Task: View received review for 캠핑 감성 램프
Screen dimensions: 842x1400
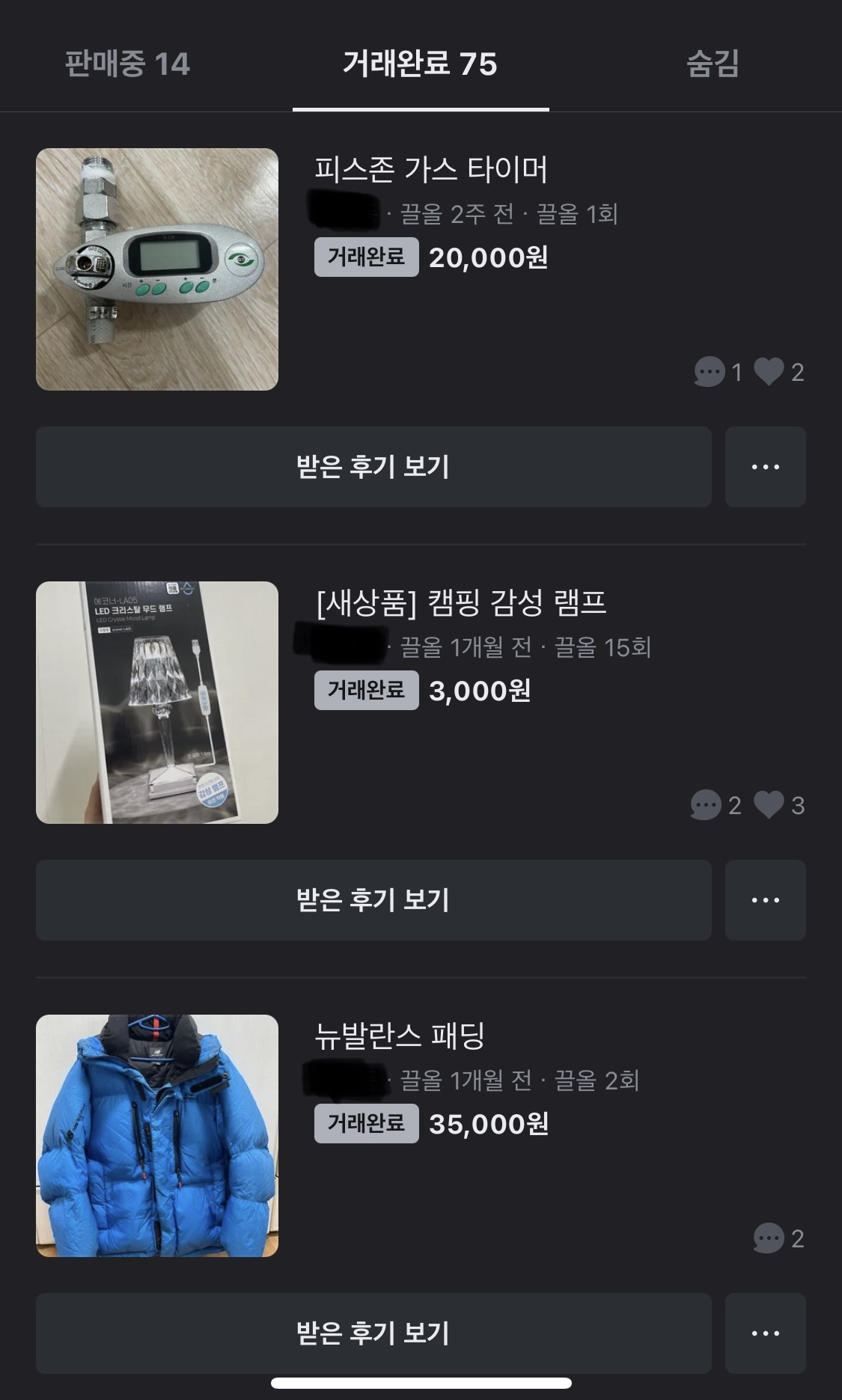Action: point(373,900)
